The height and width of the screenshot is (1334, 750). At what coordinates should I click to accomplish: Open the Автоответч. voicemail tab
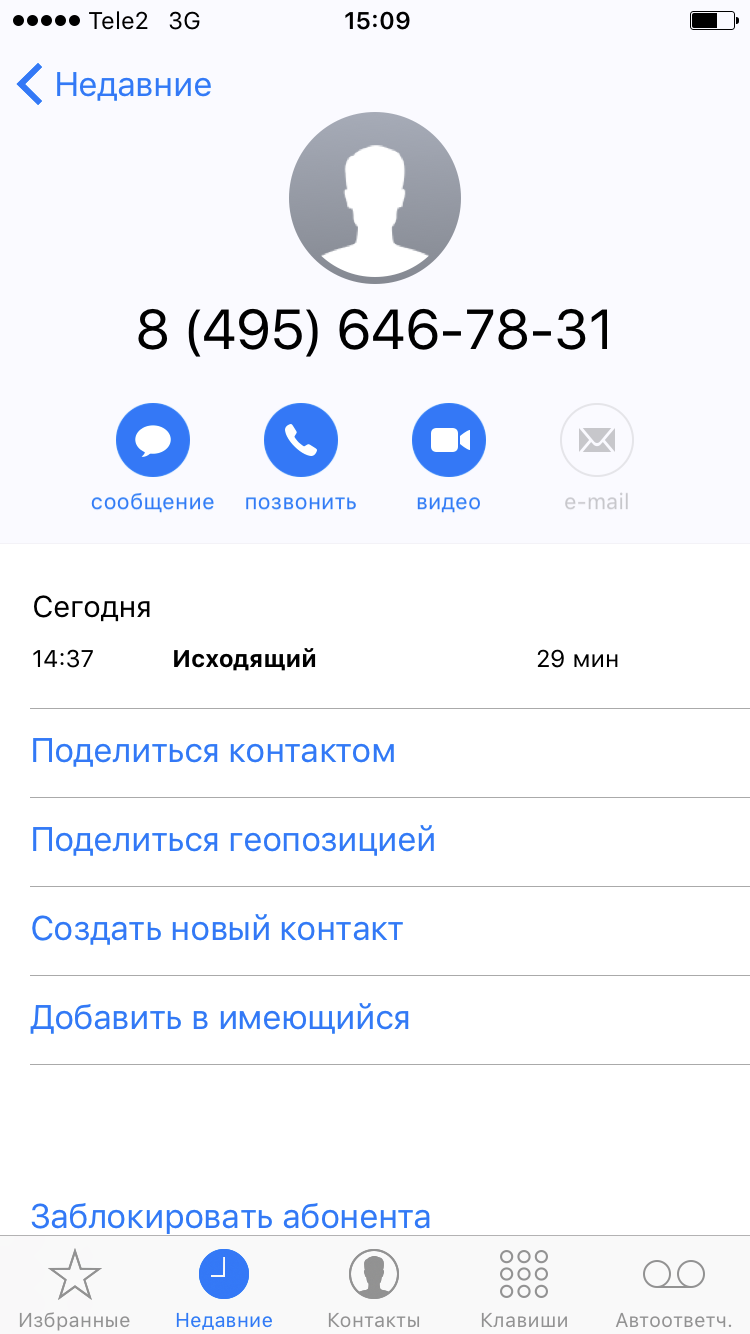(674, 1288)
